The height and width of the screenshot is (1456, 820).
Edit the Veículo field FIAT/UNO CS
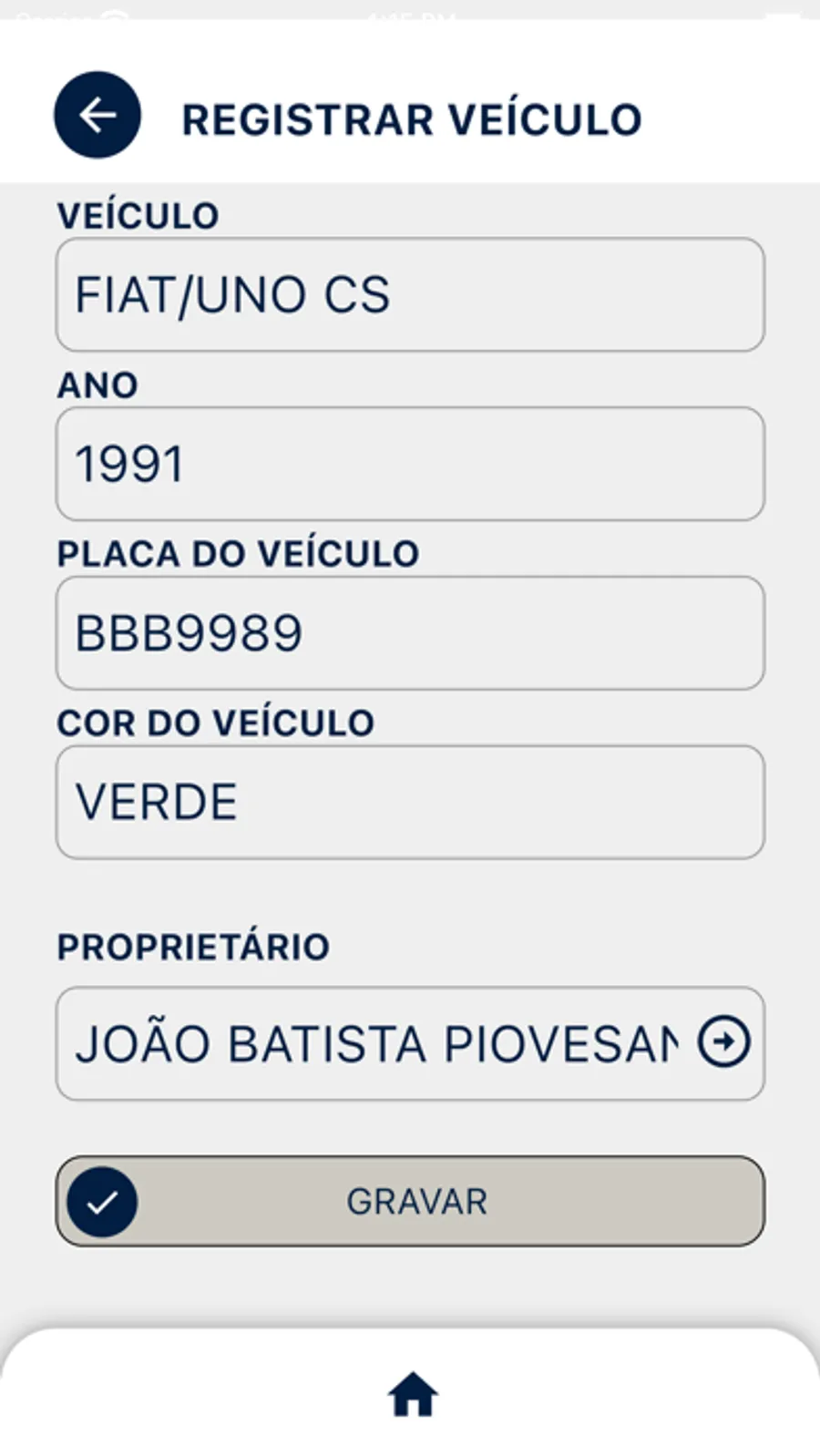tap(410, 295)
